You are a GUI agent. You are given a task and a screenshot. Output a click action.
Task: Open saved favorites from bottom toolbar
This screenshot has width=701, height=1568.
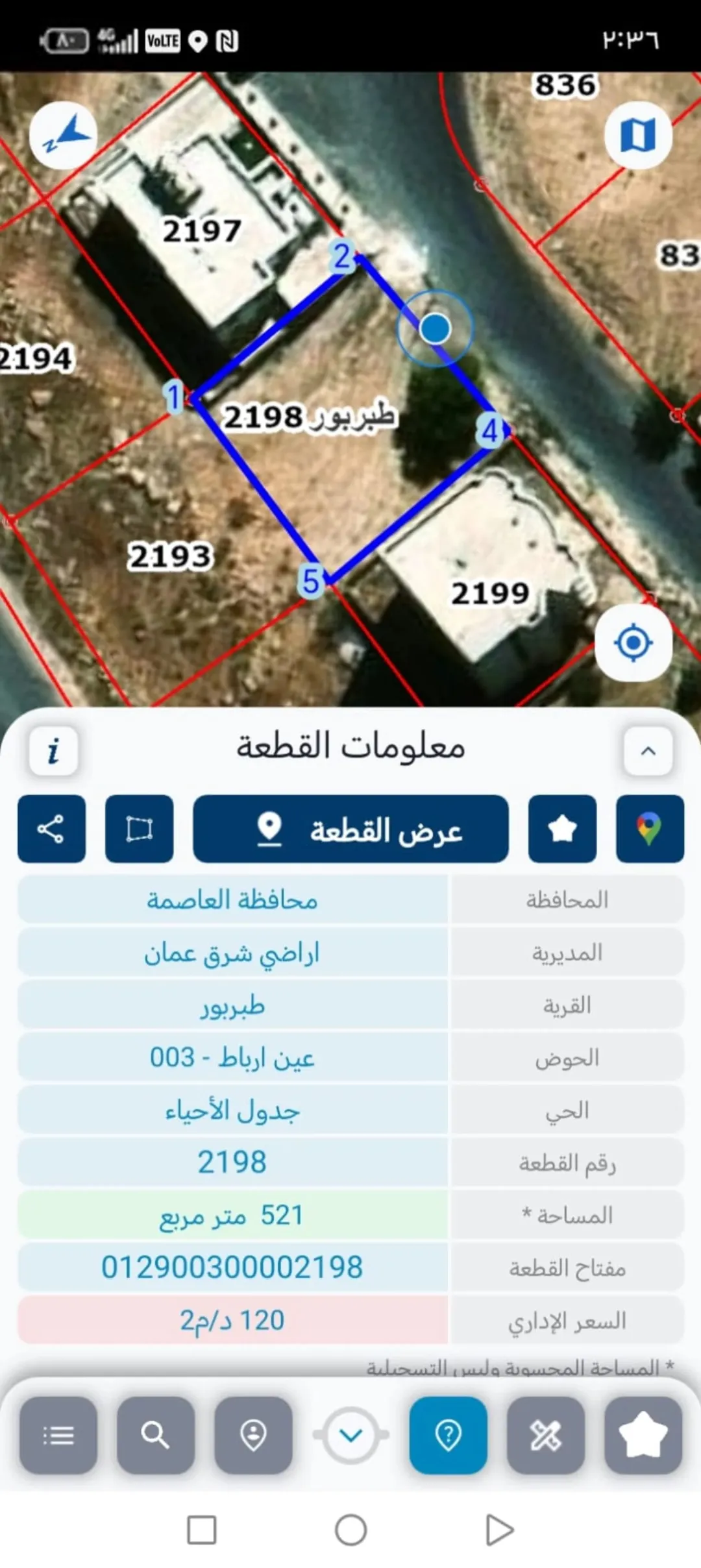(643, 1435)
